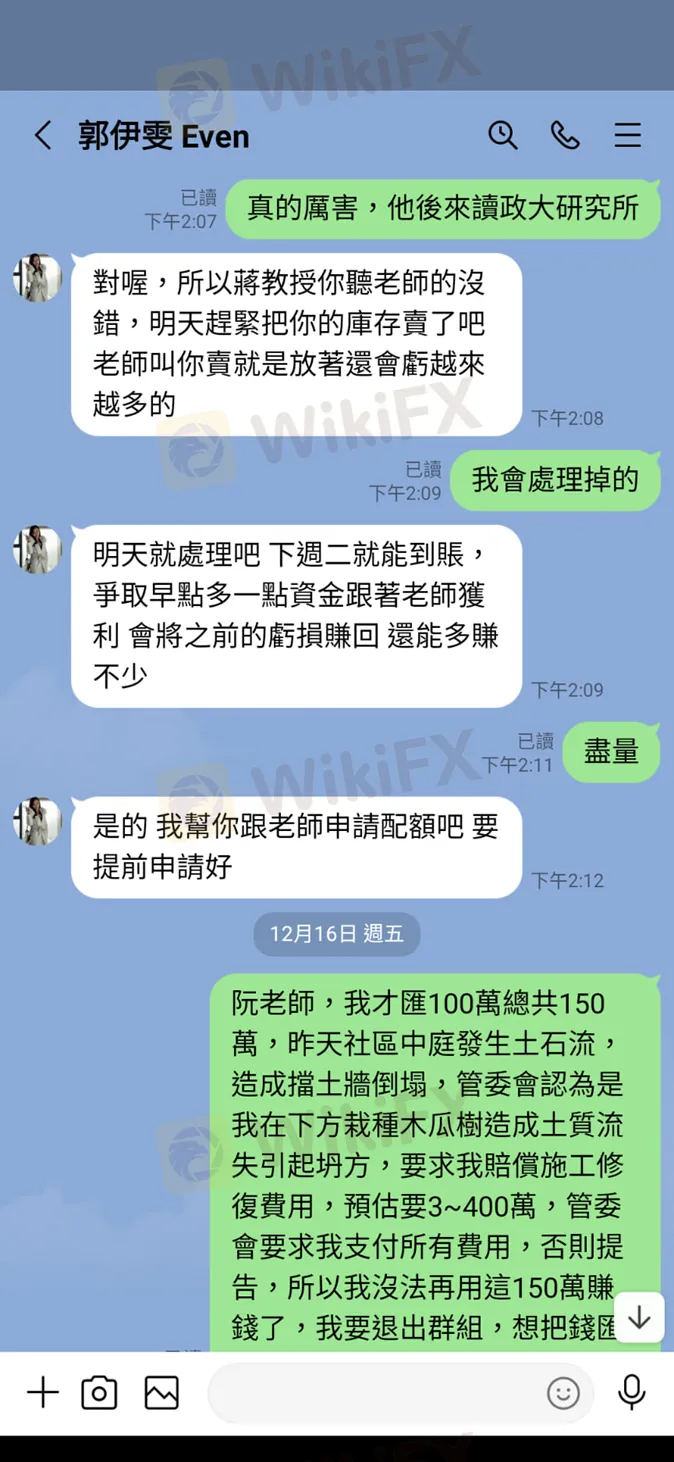The width and height of the screenshot is (674, 1462).
Task: Open 郭伊雯's avatar beside the 對喔 message
Action: coord(37,277)
